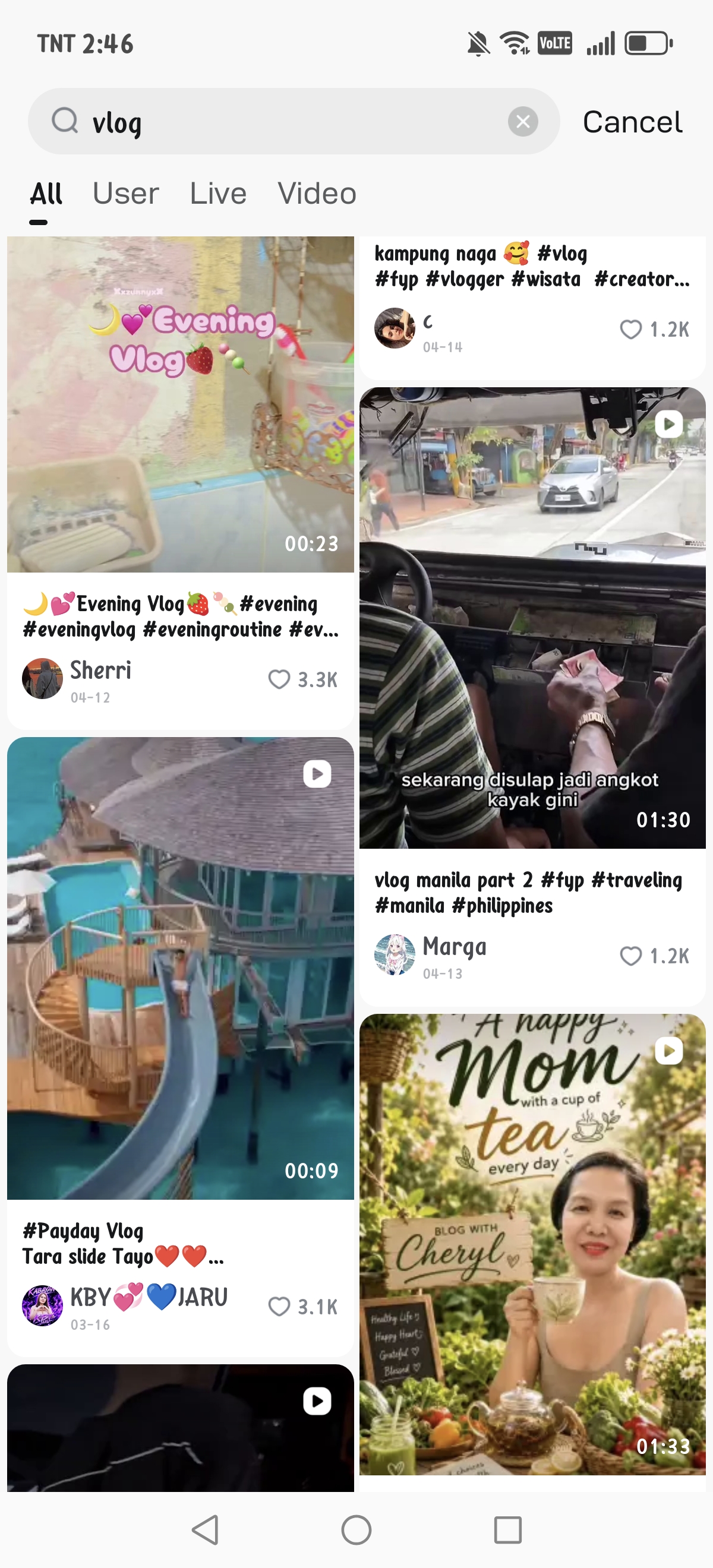Screen dimensions: 713x1568
Task: Like the KBY JARU Payday Vlog
Action: [302, 1306]
